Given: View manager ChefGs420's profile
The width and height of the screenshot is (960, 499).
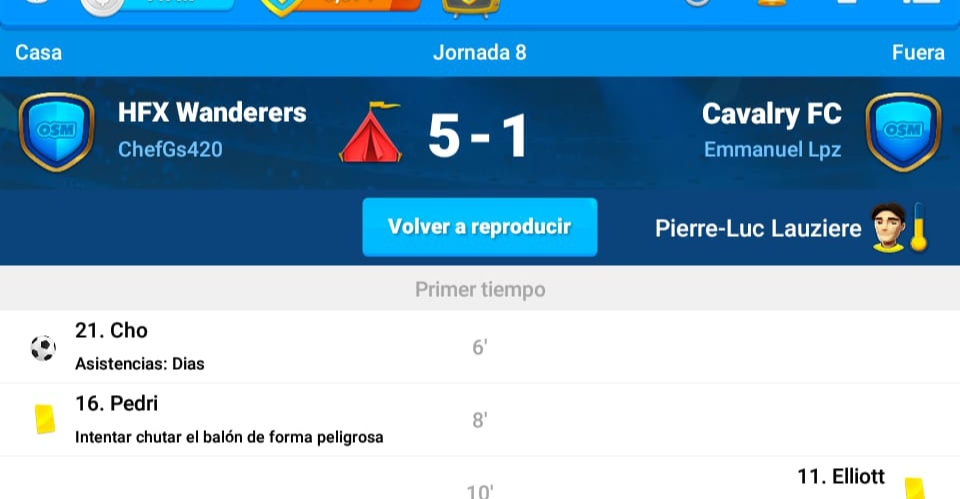Looking at the screenshot, I should point(170,150).
